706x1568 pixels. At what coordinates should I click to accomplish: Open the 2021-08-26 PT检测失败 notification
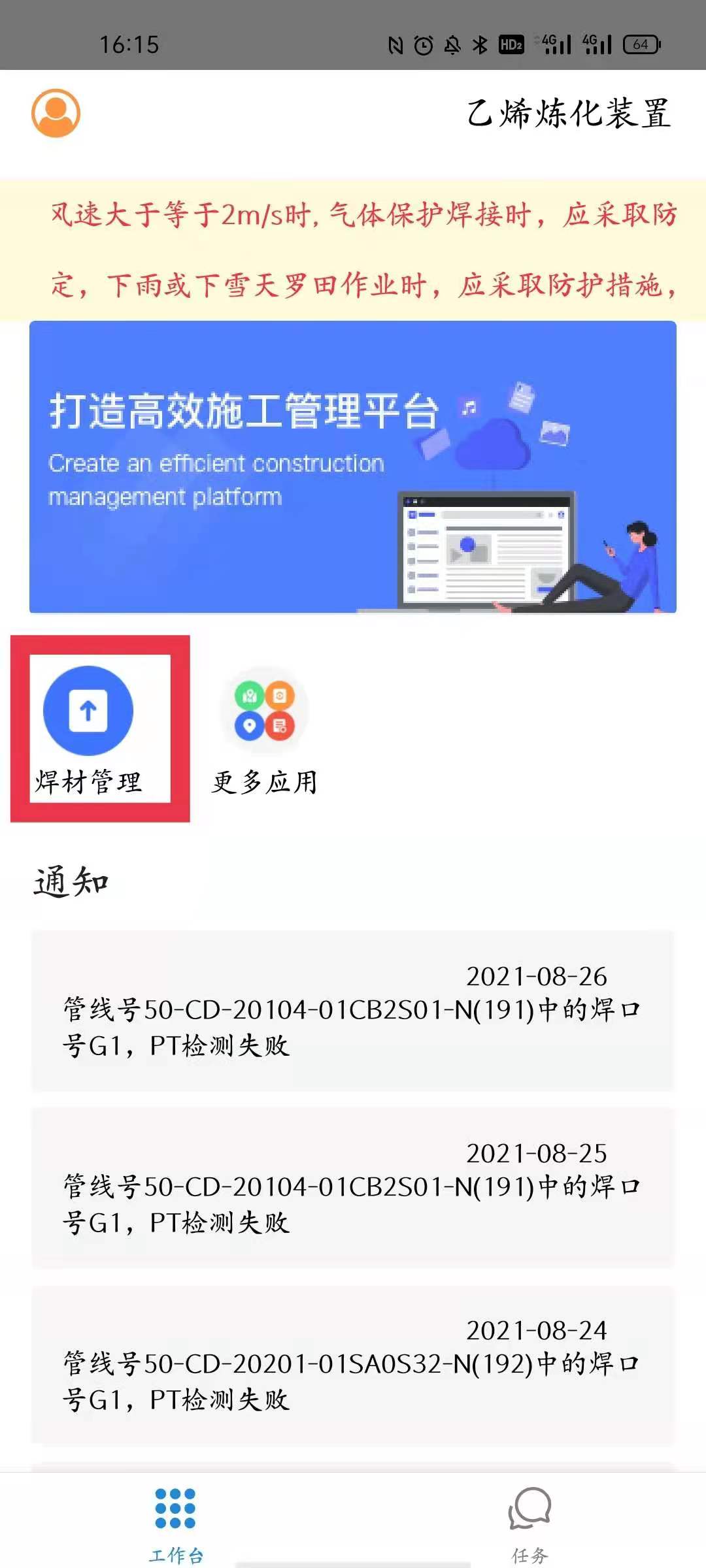coord(353,1010)
